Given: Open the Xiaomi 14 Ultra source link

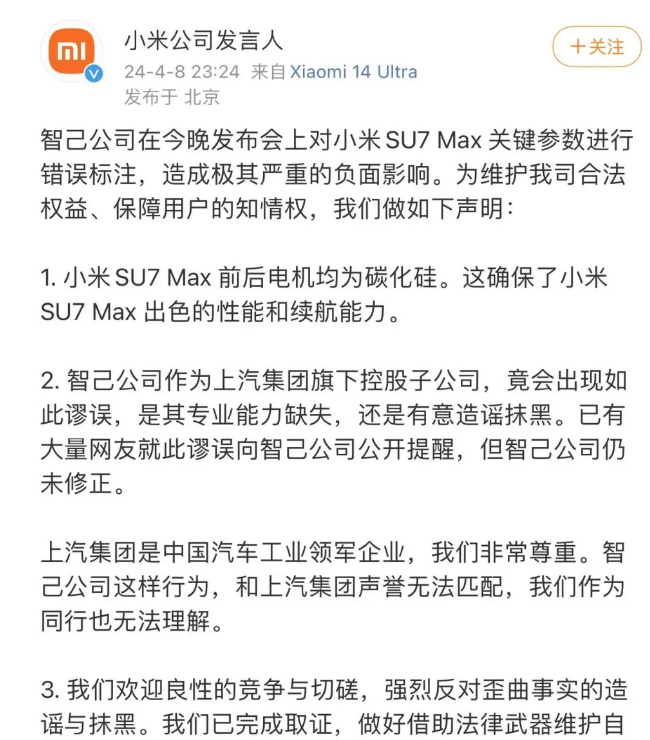Looking at the screenshot, I should pos(353,72).
